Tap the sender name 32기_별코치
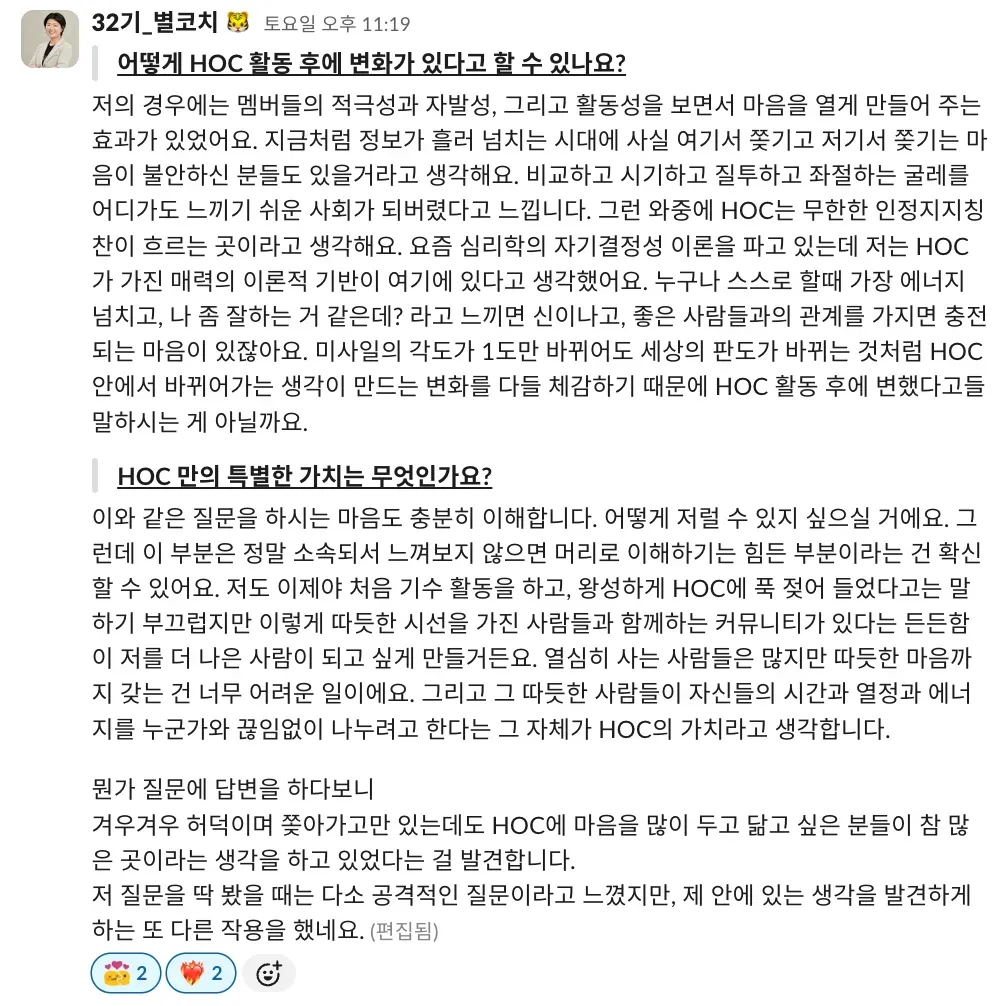This screenshot has width=1008, height=1006. coord(155,23)
